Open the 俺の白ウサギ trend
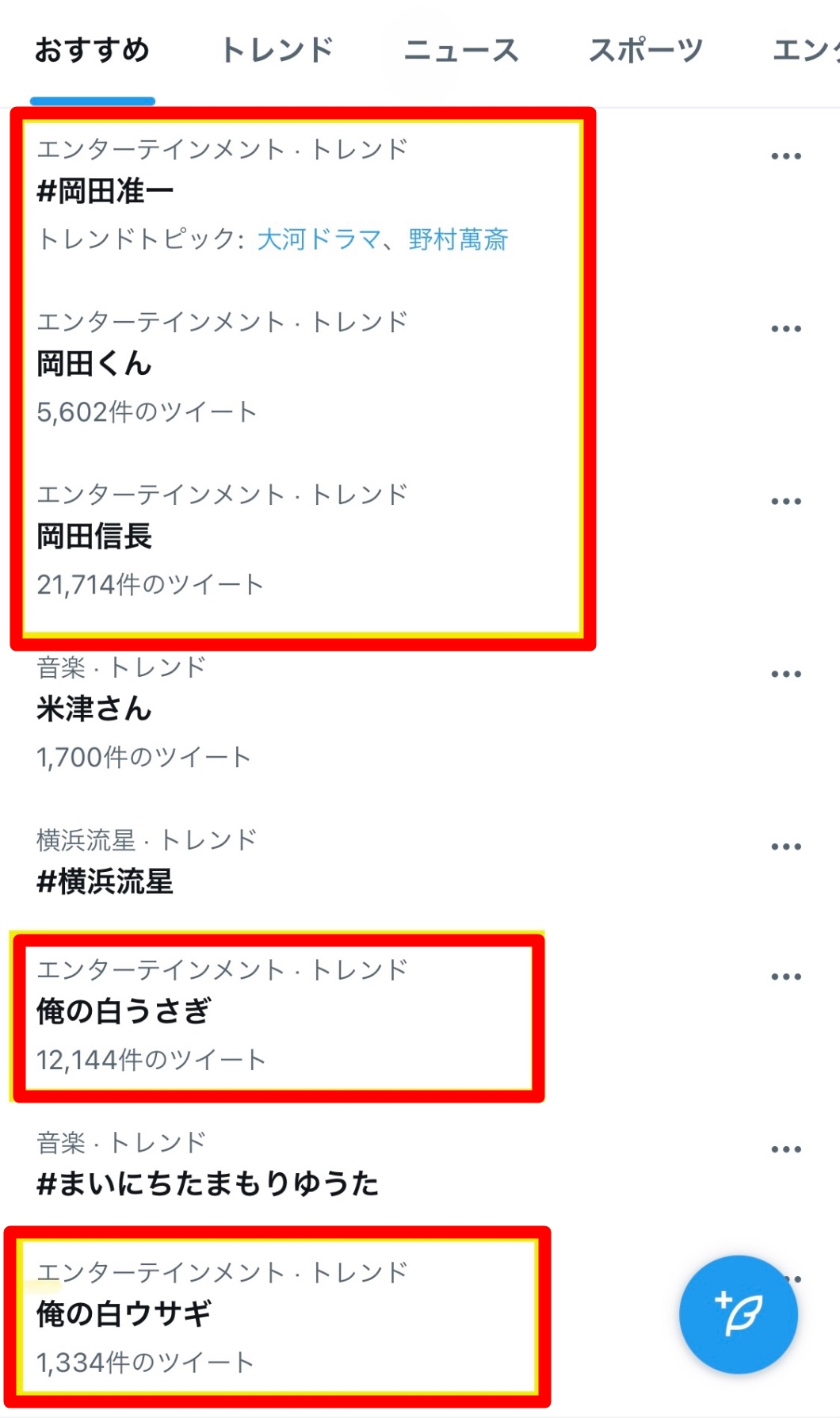840x1418 pixels. click(x=124, y=1314)
